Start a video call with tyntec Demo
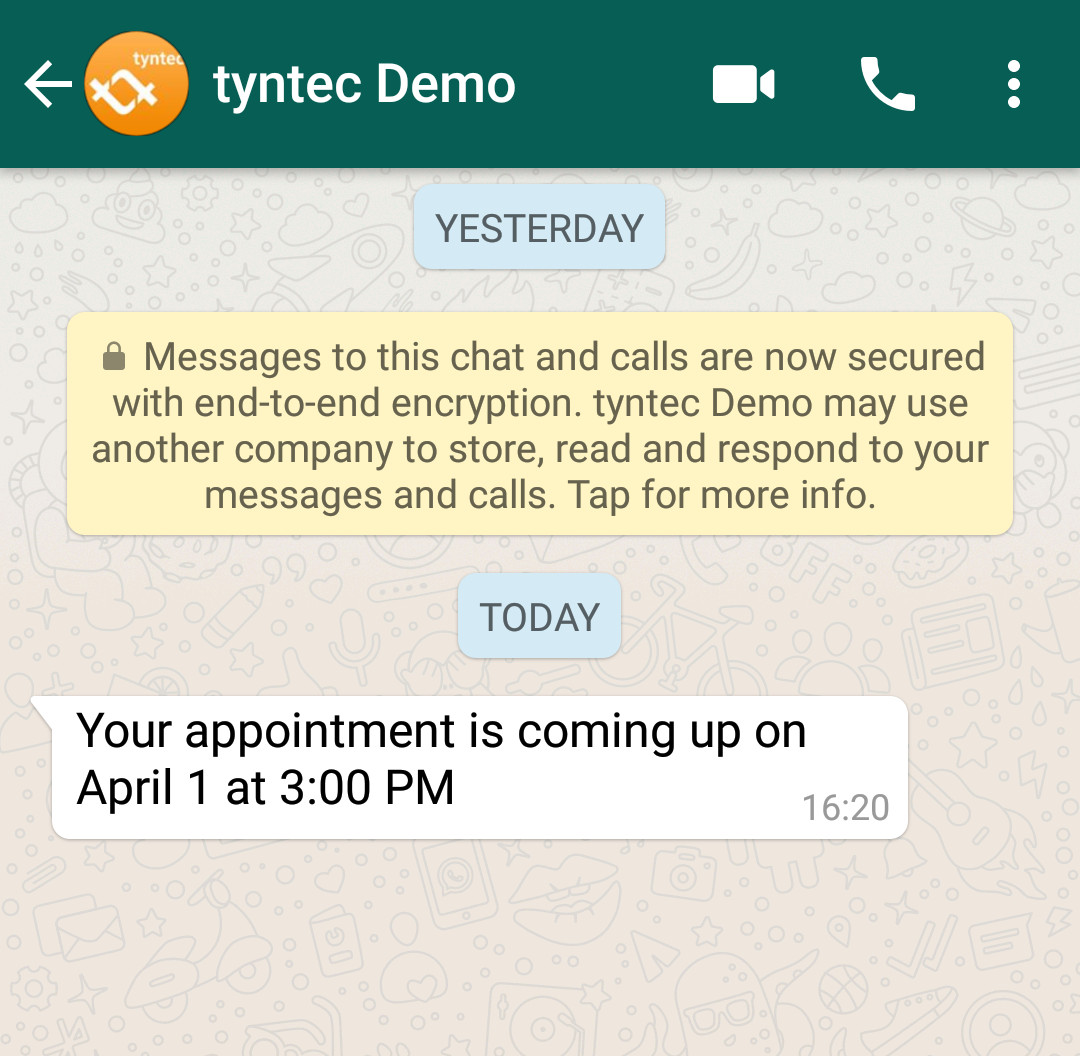Image resolution: width=1080 pixels, height=1056 pixels. [743, 85]
